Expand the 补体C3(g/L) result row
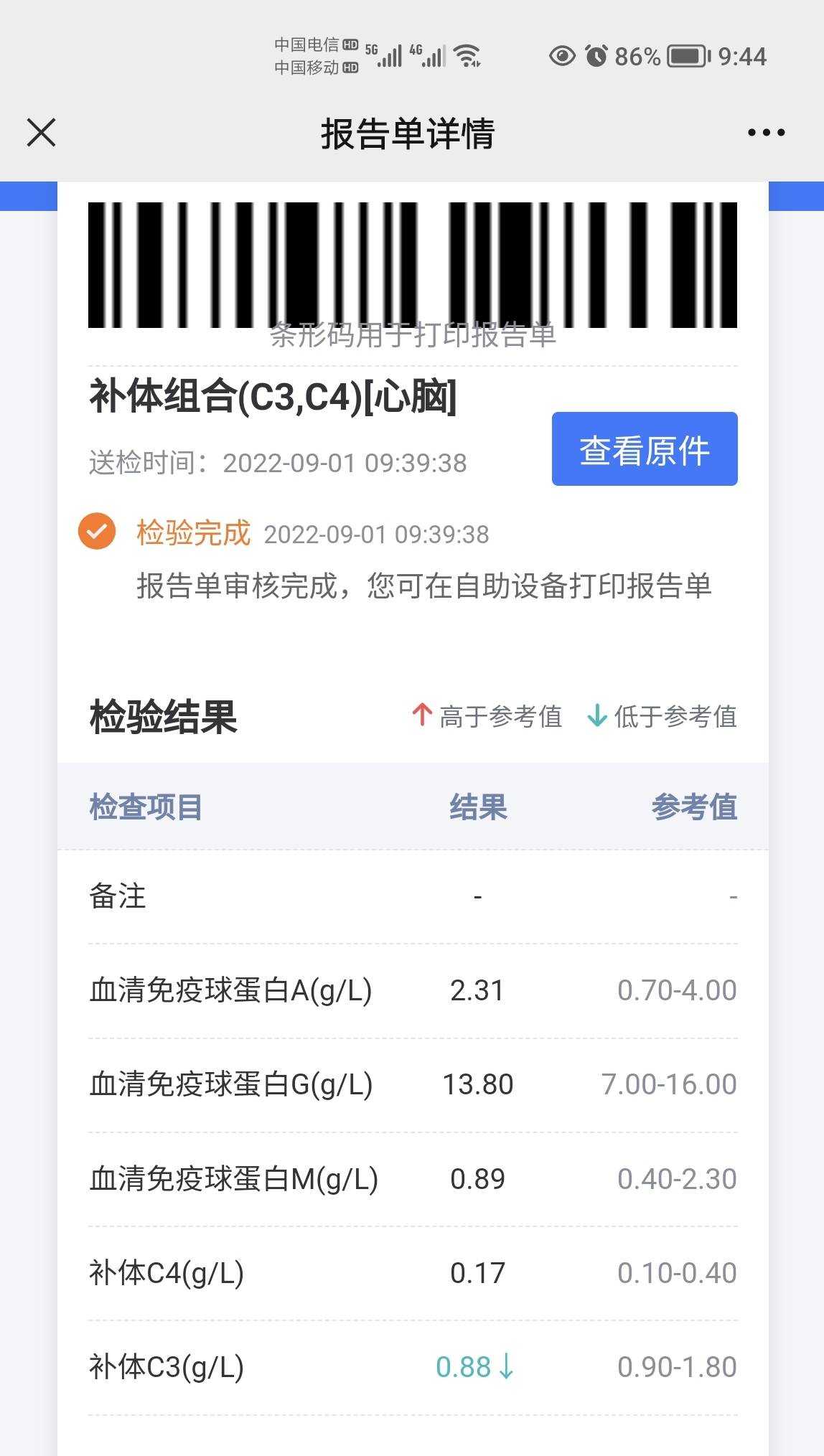The image size is (824, 1456). [x=412, y=1367]
